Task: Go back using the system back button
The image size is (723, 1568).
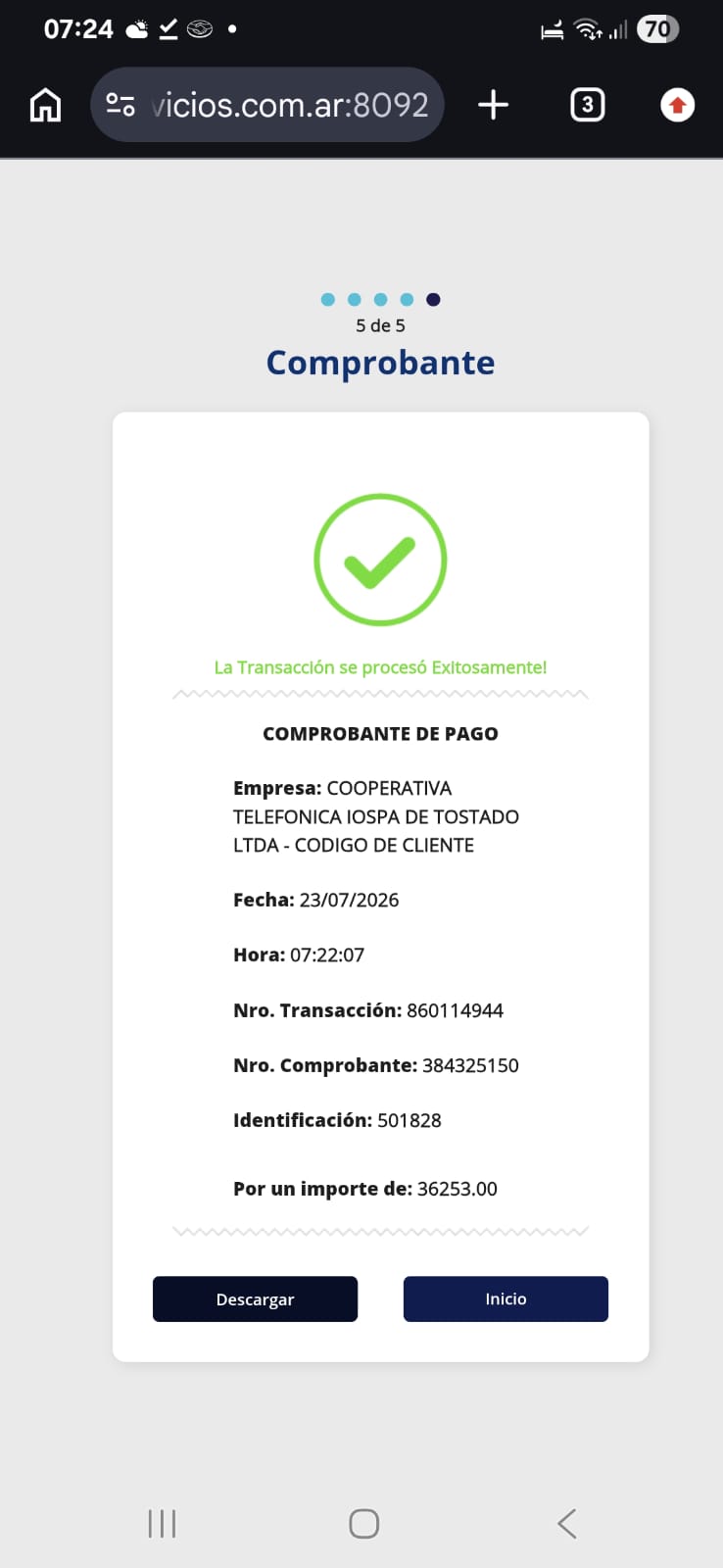Action: (567, 1524)
